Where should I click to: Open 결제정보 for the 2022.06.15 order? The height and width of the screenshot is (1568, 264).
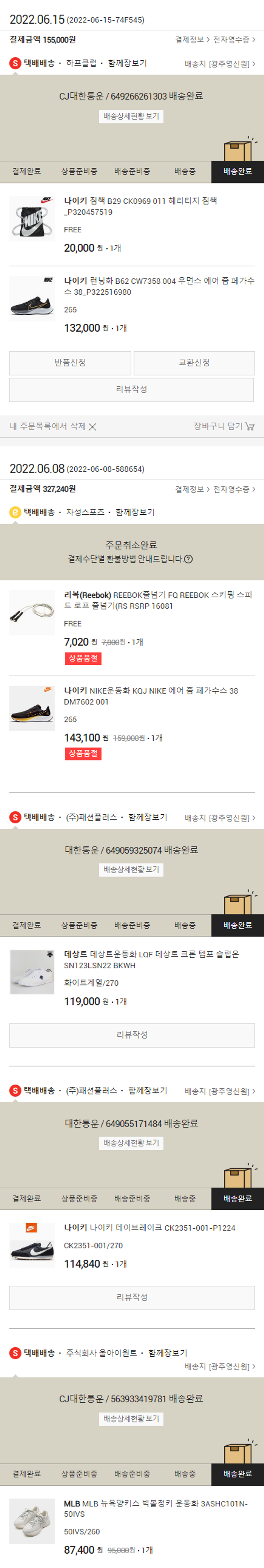[x=191, y=40]
